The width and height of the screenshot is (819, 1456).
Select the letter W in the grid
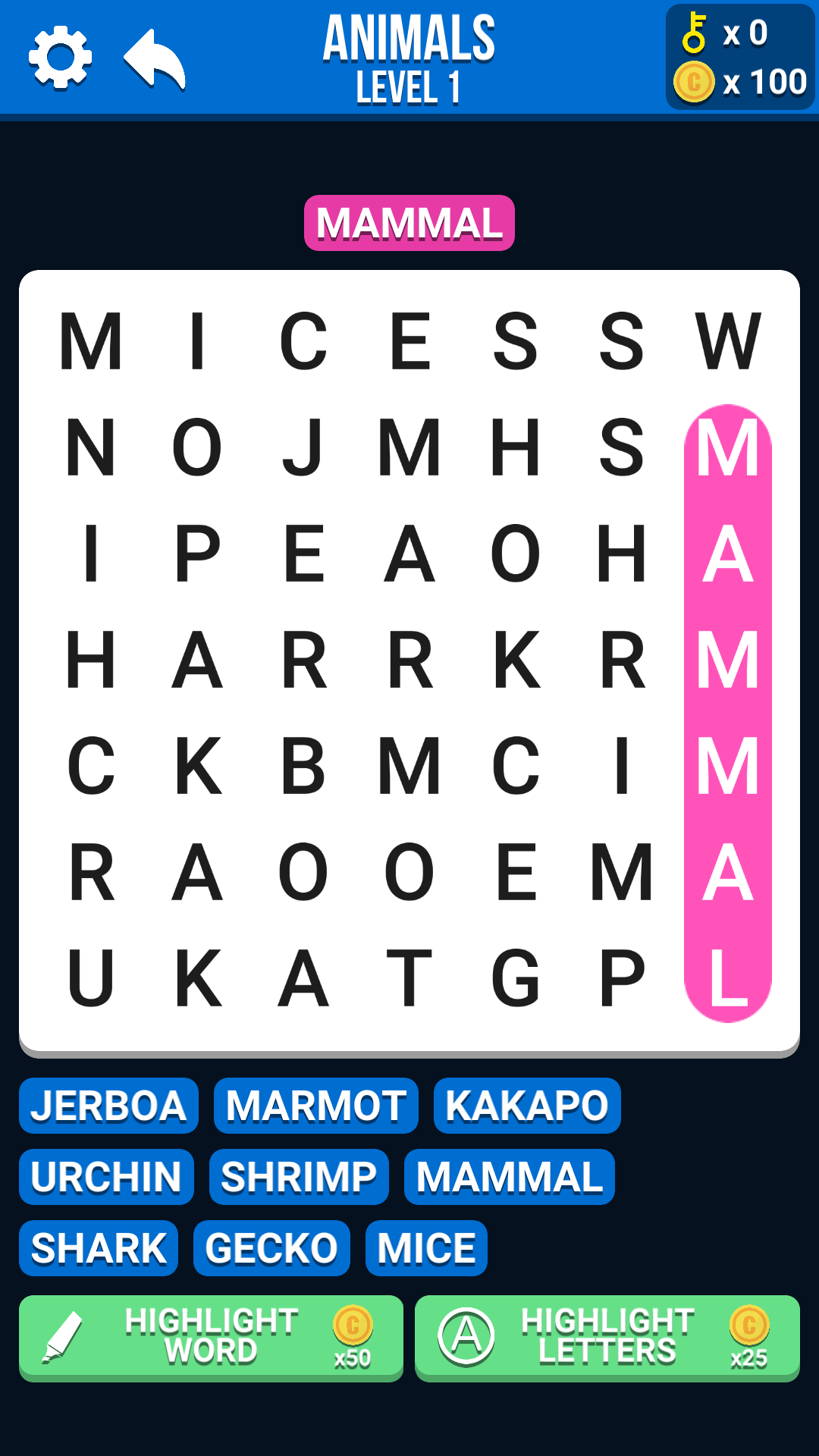point(728,341)
